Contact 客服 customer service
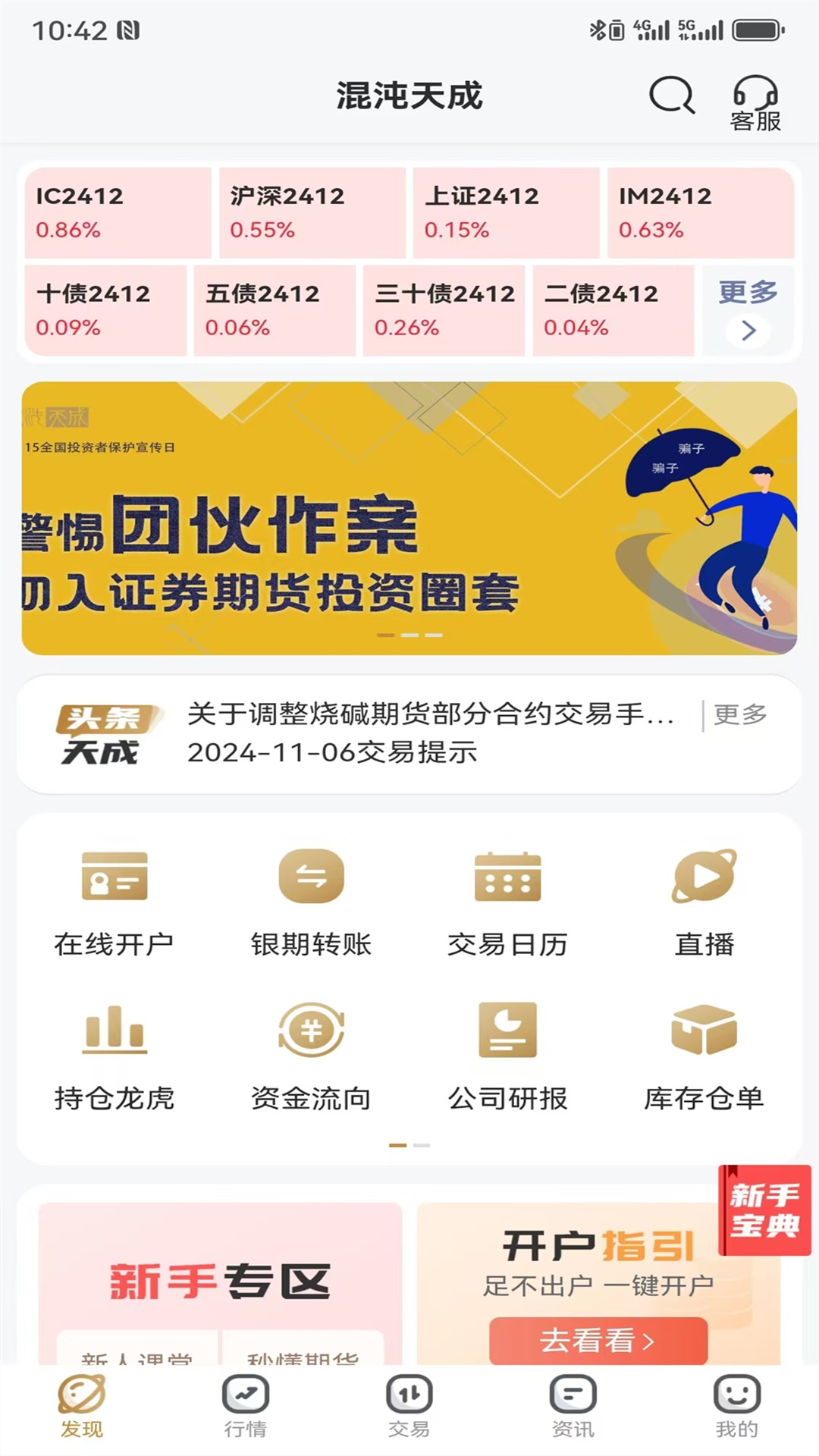Image resolution: width=819 pixels, height=1456 pixels. pos(755,103)
